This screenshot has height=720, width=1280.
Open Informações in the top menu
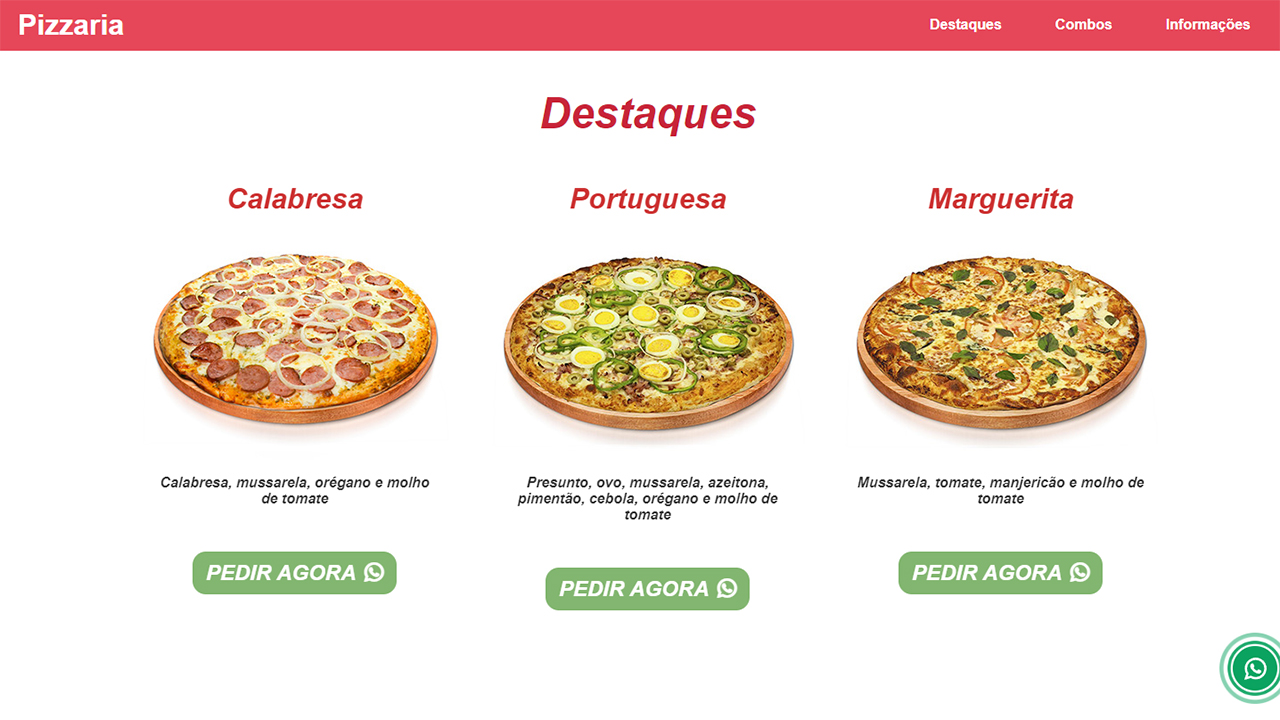[1207, 25]
